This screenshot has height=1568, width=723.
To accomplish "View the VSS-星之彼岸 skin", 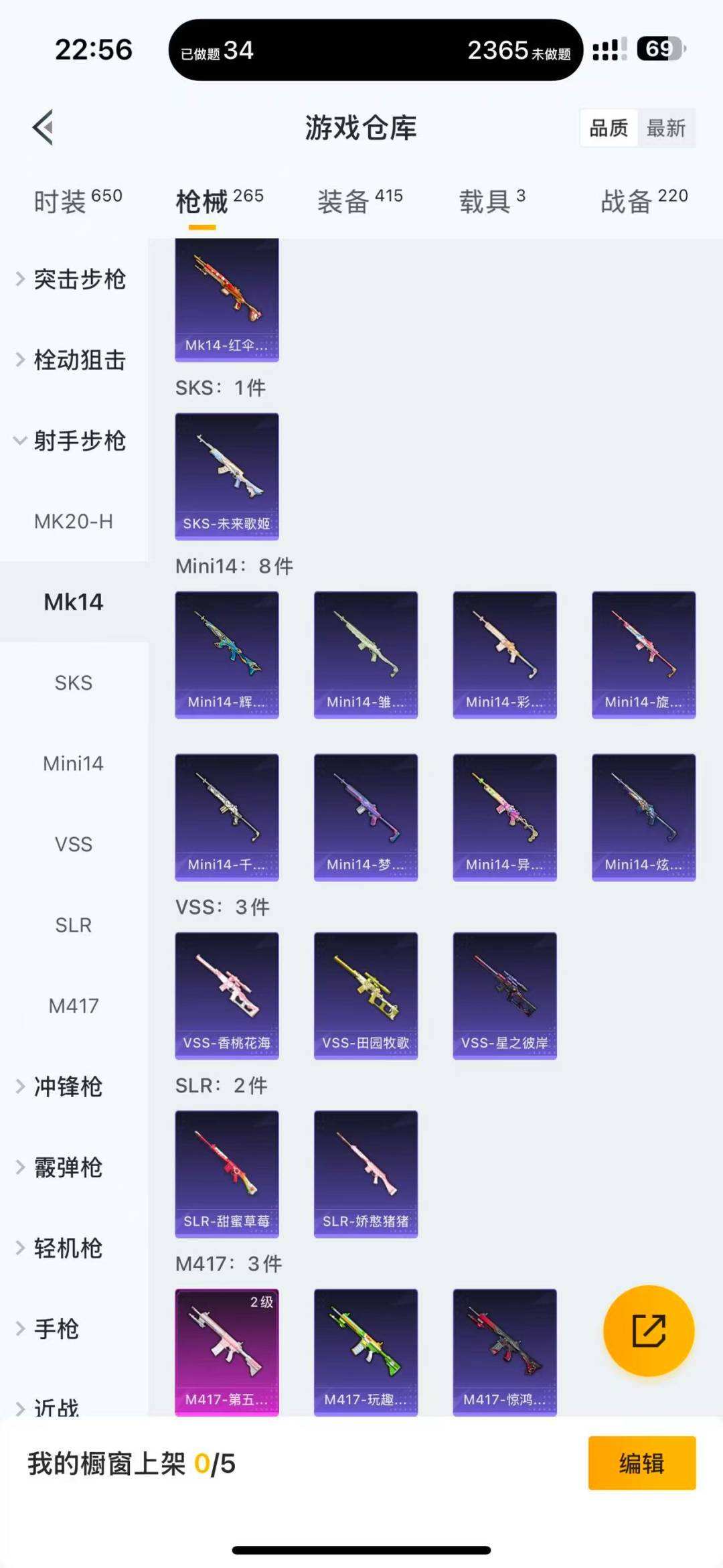I will point(505,995).
